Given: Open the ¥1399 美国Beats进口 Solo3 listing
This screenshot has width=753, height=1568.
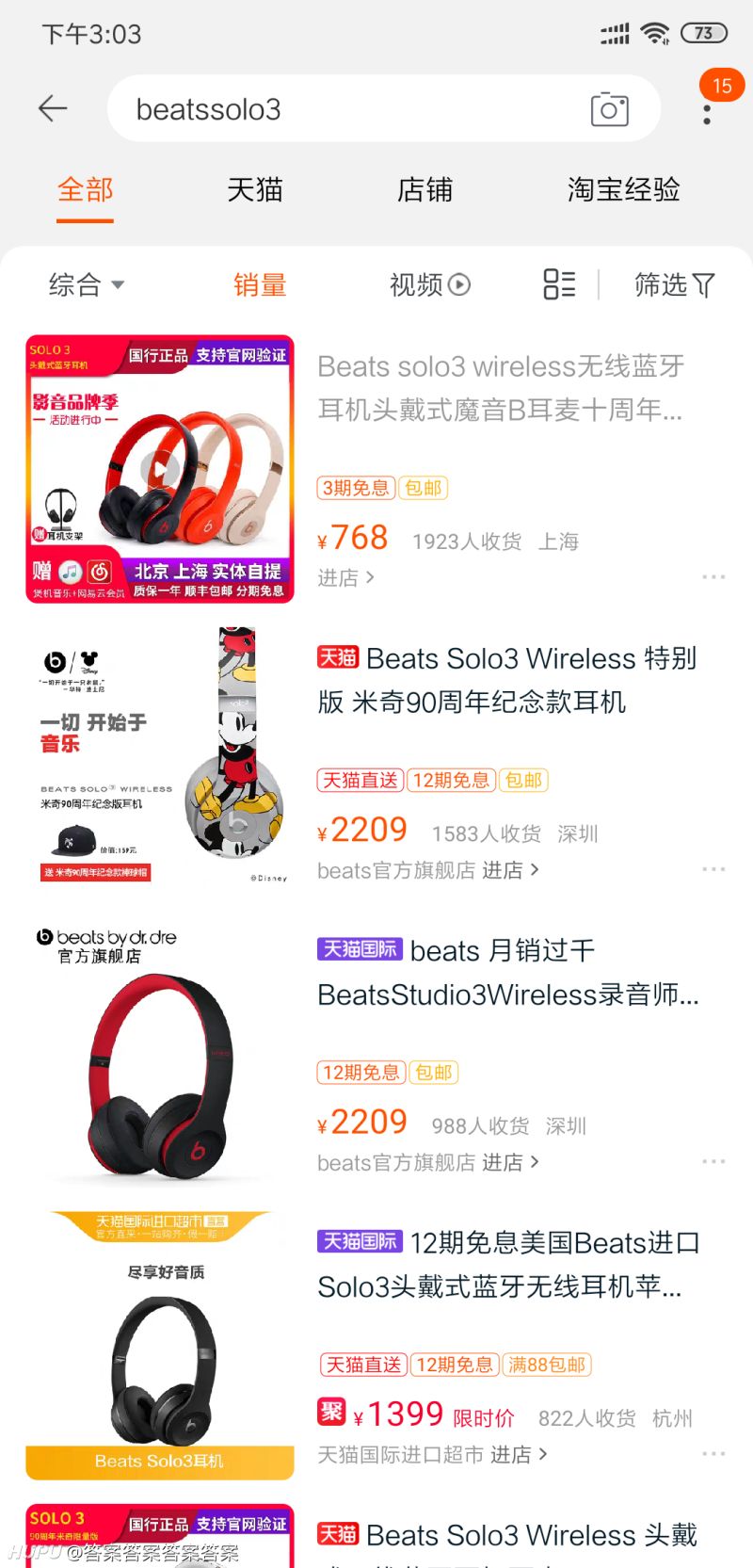Looking at the screenshot, I should pyautogui.click(x=506, y=1264).
